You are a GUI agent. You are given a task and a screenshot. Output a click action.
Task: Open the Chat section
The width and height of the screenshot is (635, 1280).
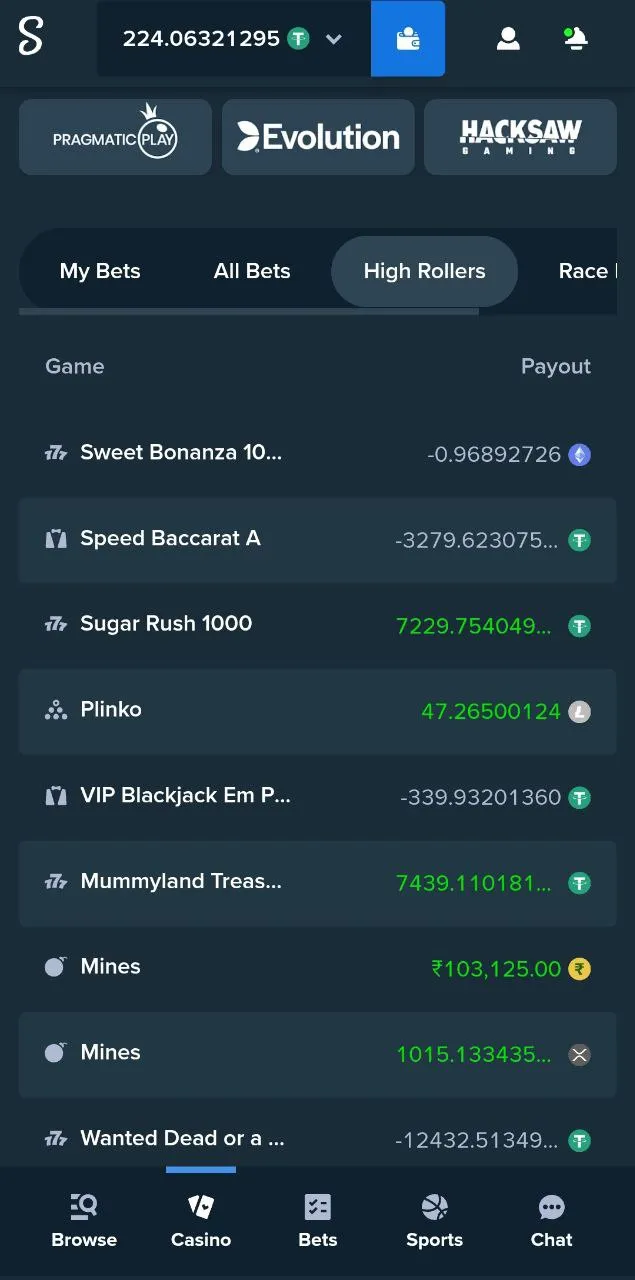tap(551, 1221)
